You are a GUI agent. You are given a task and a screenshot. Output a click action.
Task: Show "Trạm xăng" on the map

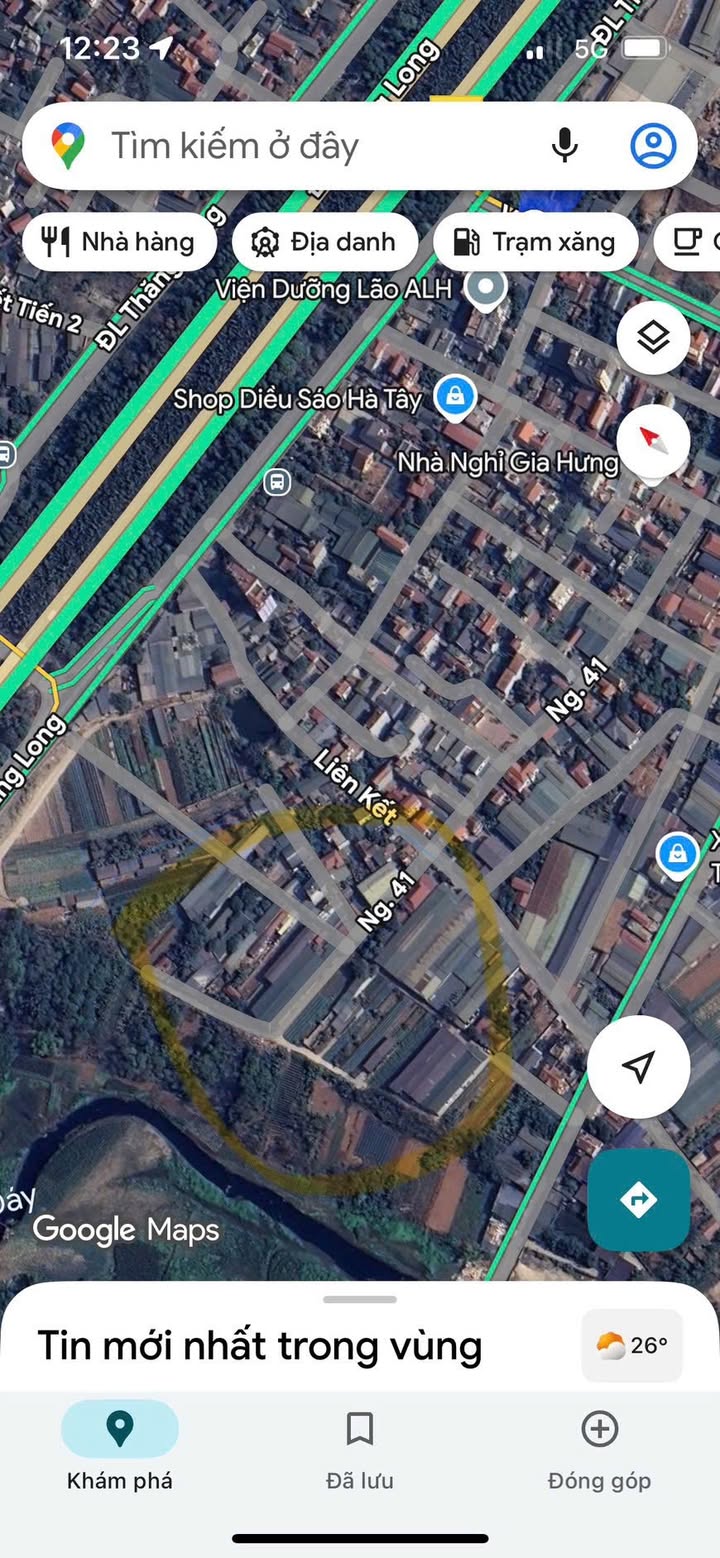[x=535, y=242]
